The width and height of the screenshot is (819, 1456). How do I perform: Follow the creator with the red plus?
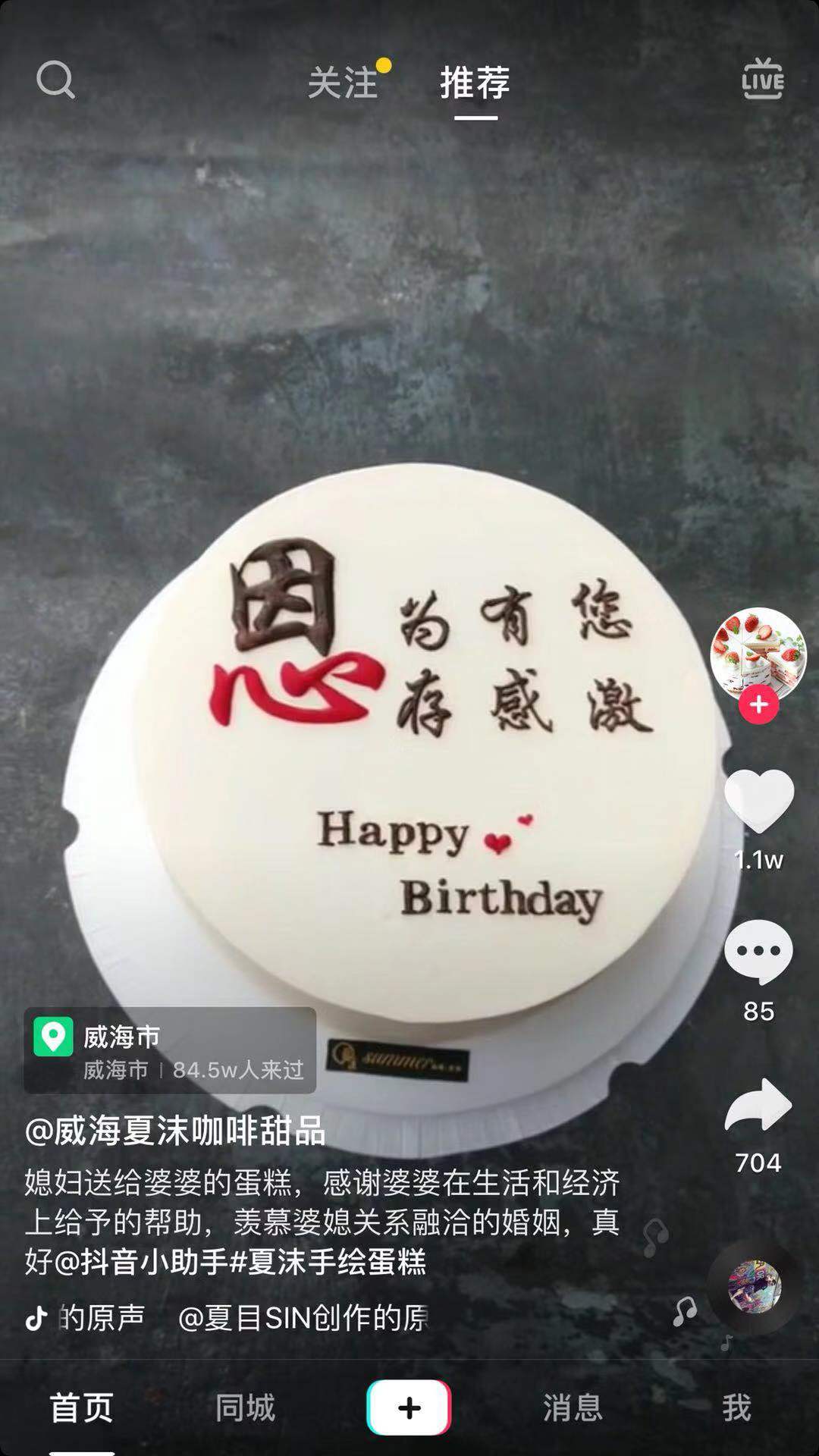coord(758,705)
